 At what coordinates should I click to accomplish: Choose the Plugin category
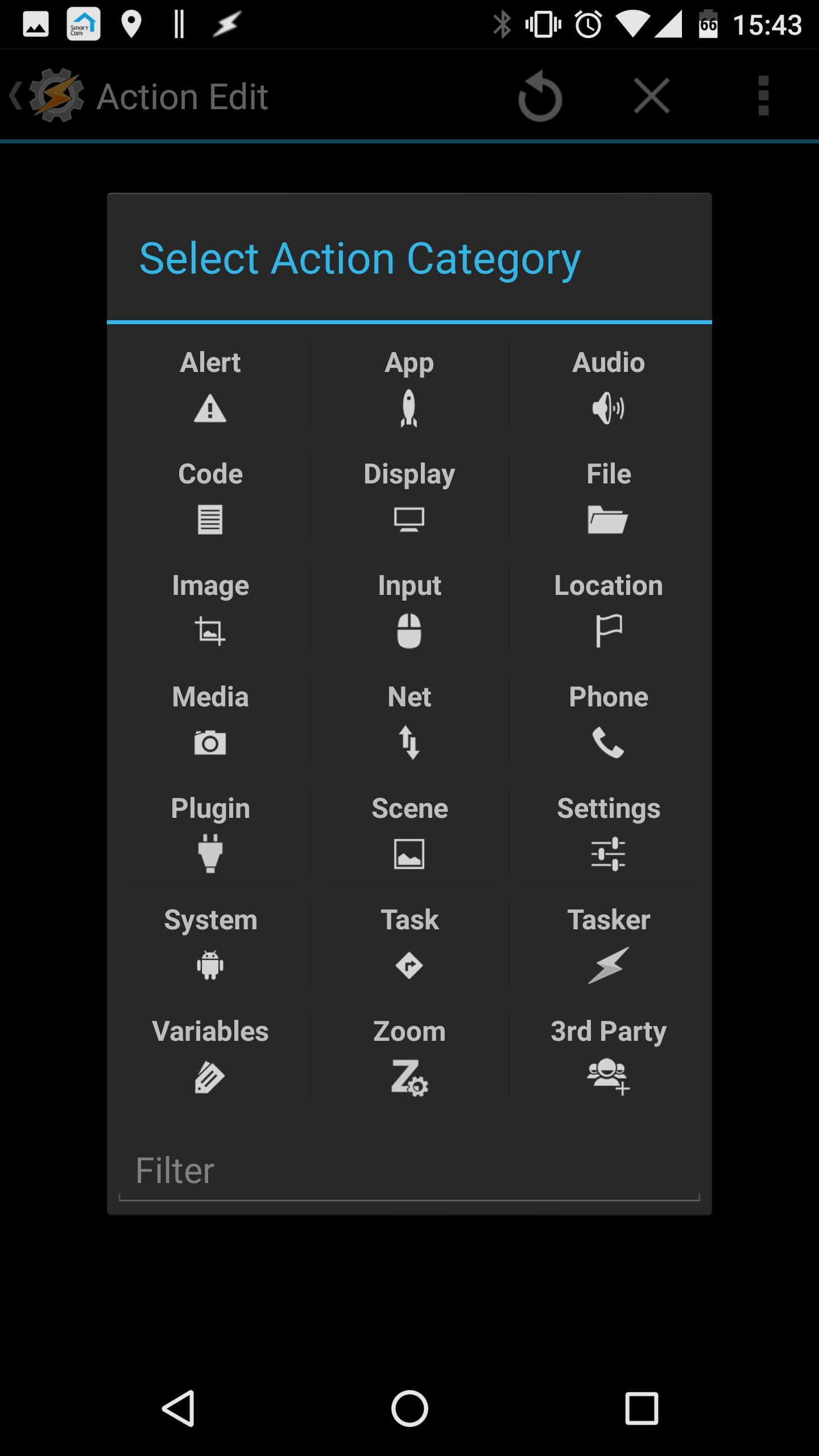[x=210, y=832]
